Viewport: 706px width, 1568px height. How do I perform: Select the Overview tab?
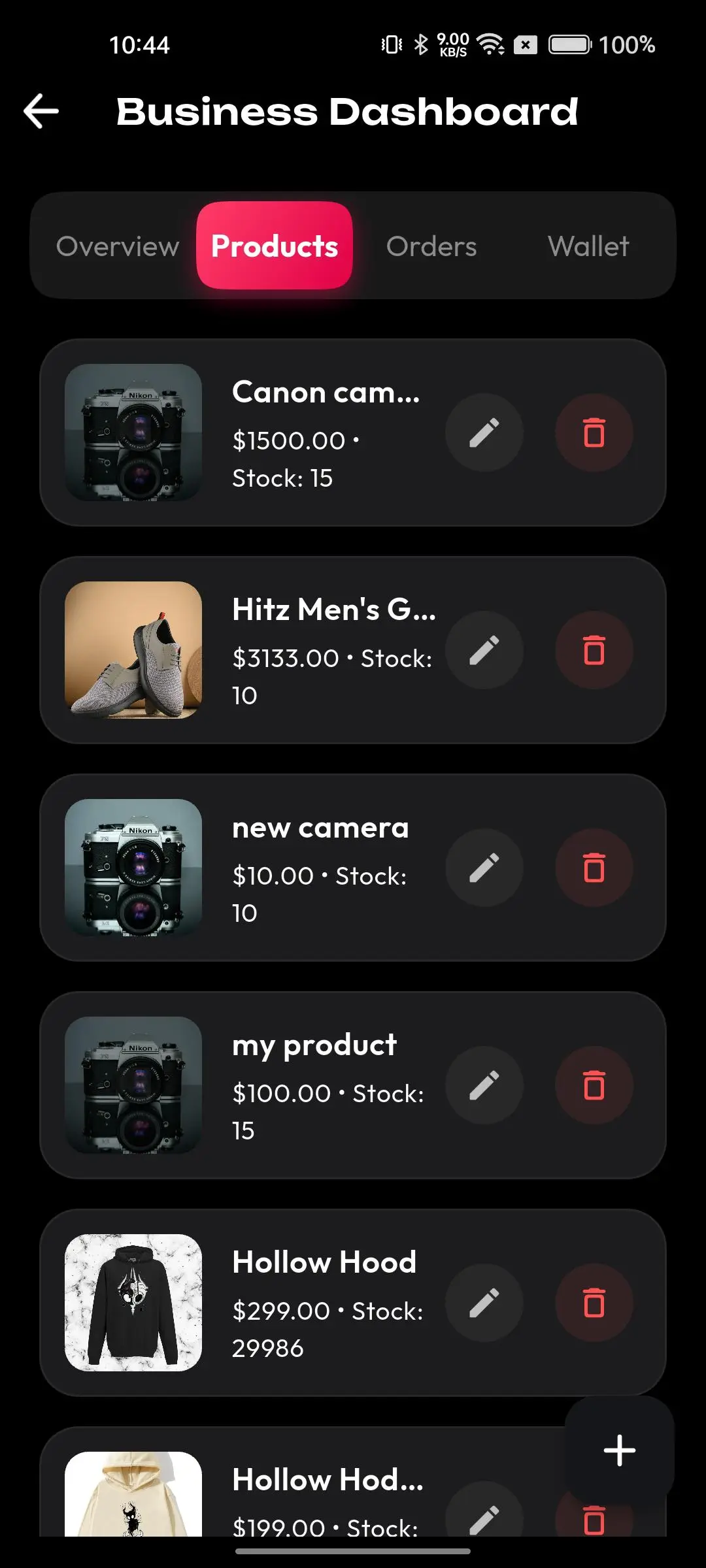118,246
